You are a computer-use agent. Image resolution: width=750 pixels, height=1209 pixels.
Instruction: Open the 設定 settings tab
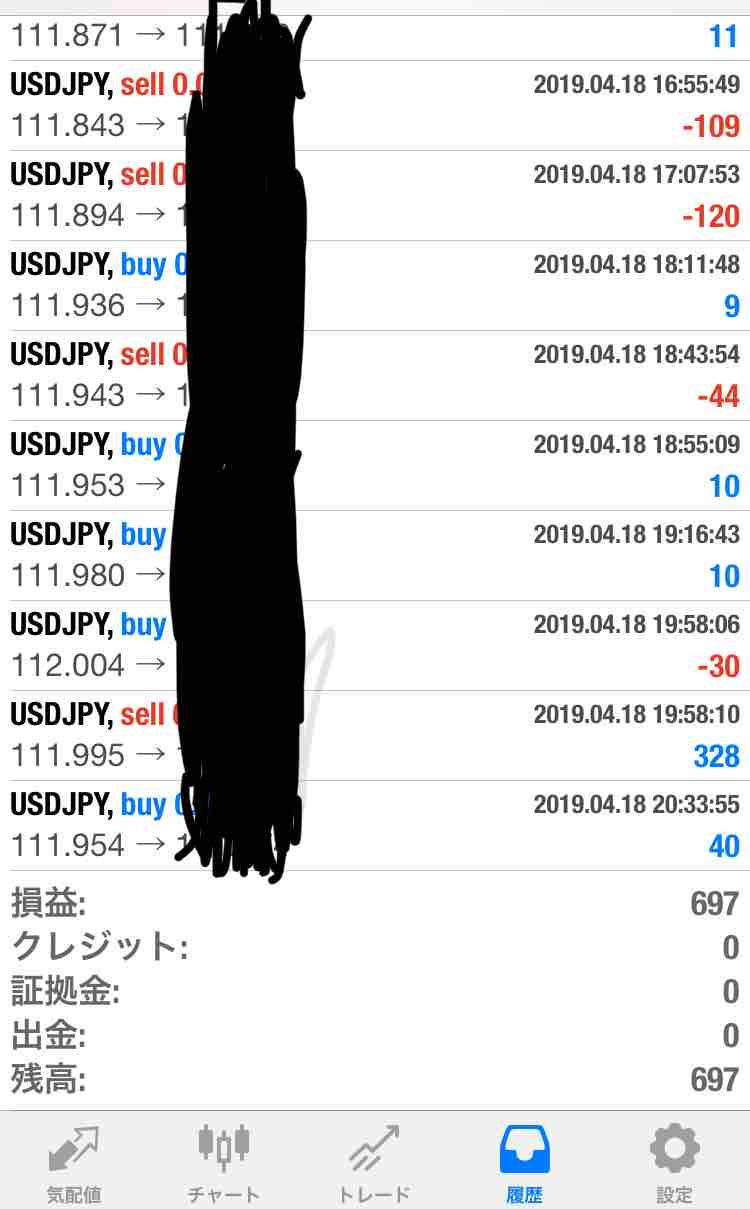click(x=674, y=1162)
